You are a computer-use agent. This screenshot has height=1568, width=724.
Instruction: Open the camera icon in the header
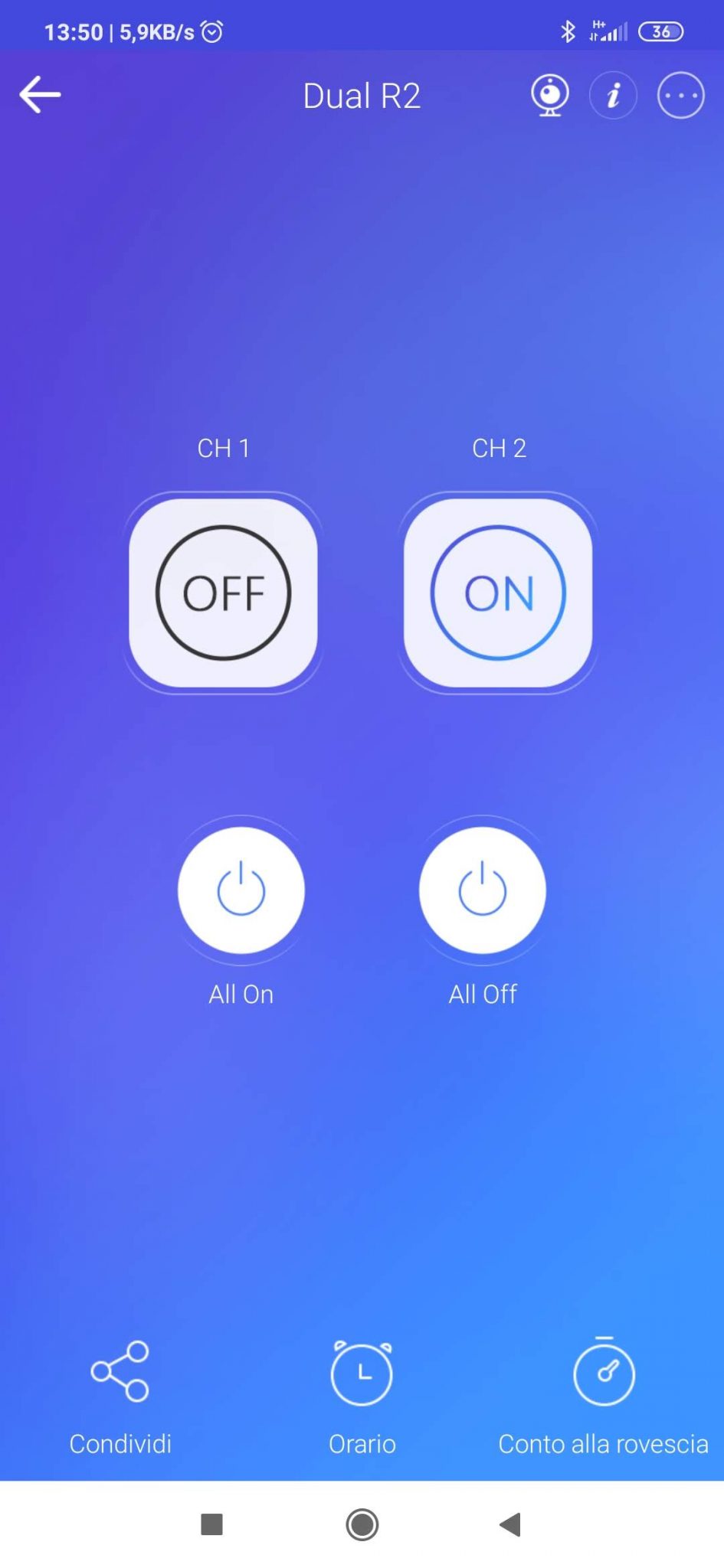pyautogui.click(x=550, y=95)
